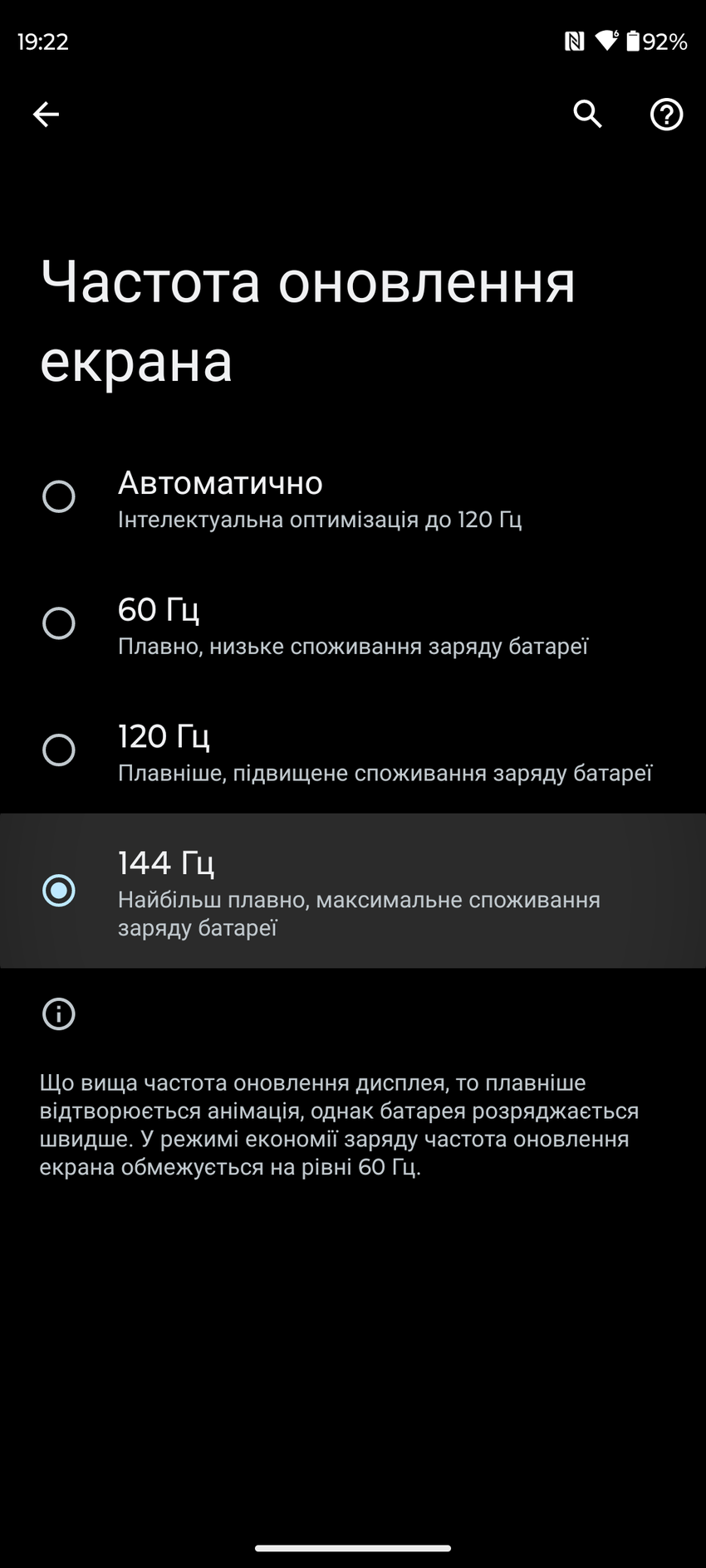
Task: Select the Автоматично refresh rate
Action: [58, 497]
